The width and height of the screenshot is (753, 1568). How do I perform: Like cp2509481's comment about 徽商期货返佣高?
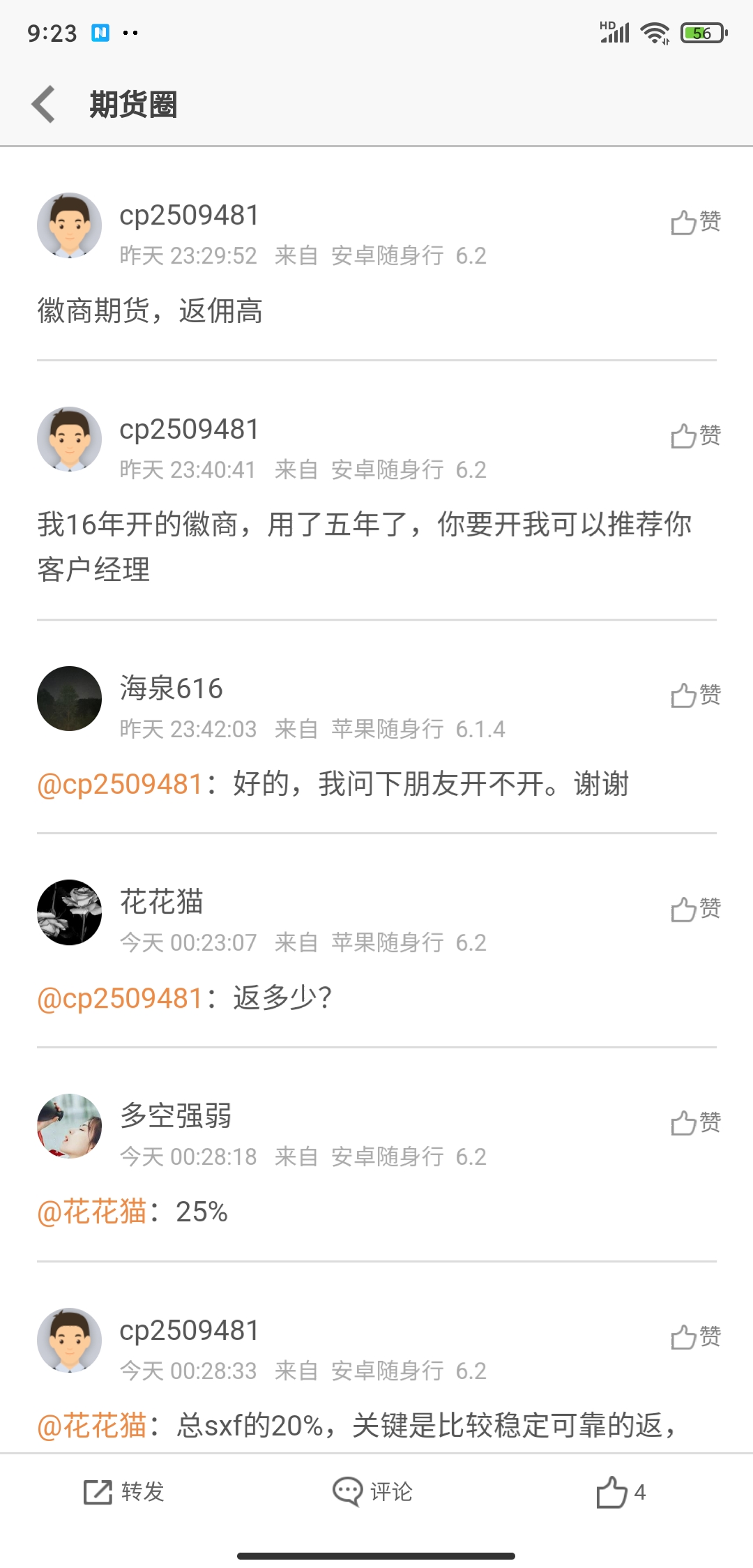coord(695,223)
